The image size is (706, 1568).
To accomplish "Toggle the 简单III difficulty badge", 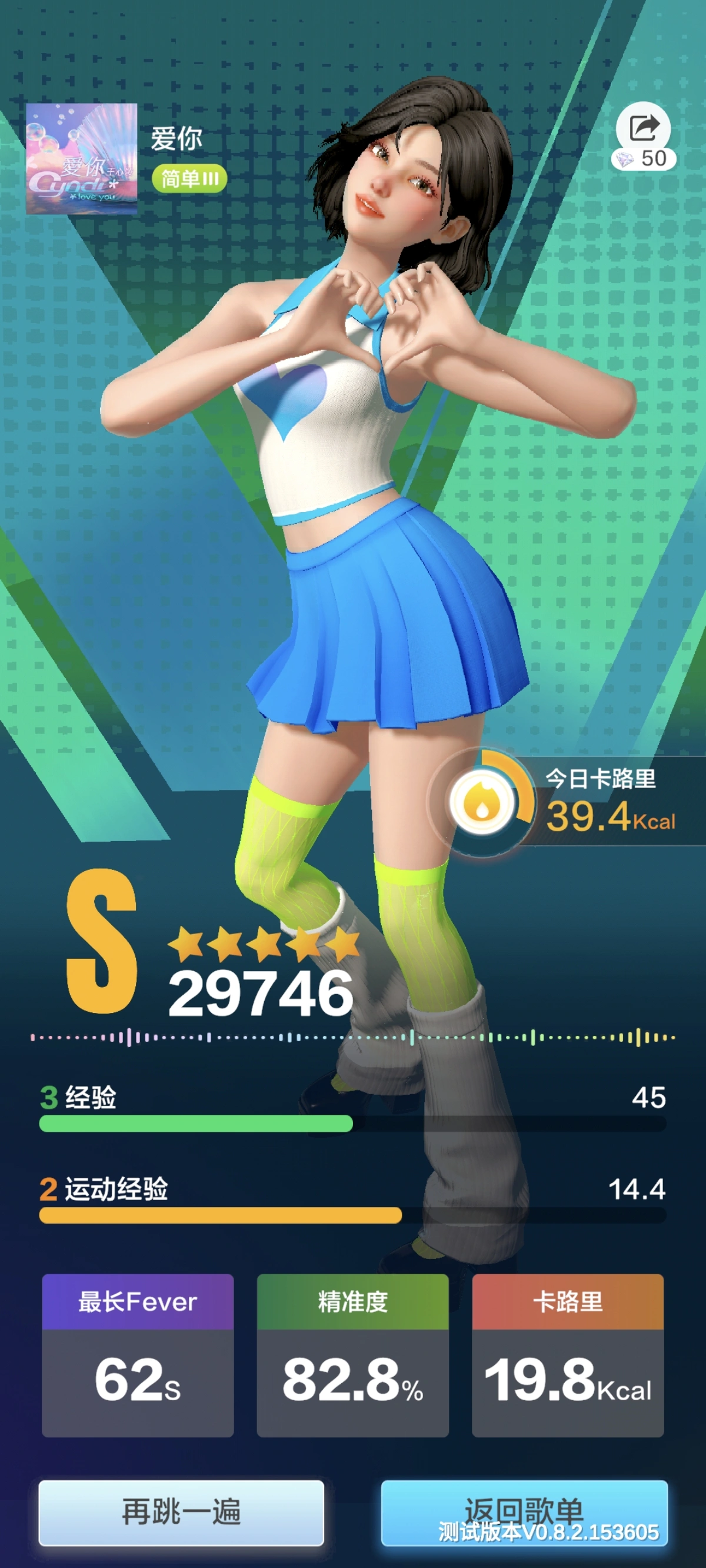I will coord(189,178).
